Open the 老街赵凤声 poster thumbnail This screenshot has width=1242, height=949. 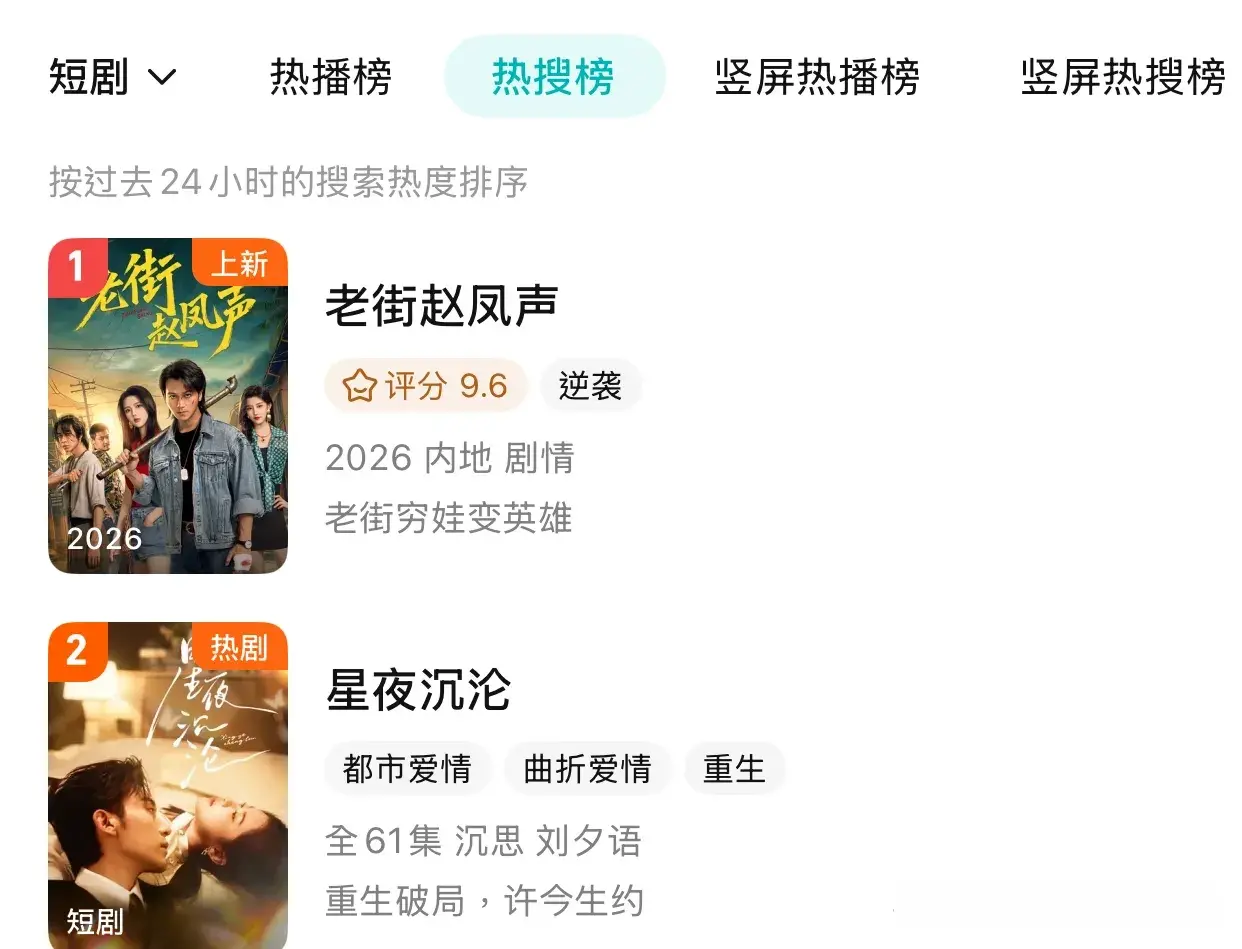(x=168, y=406)
